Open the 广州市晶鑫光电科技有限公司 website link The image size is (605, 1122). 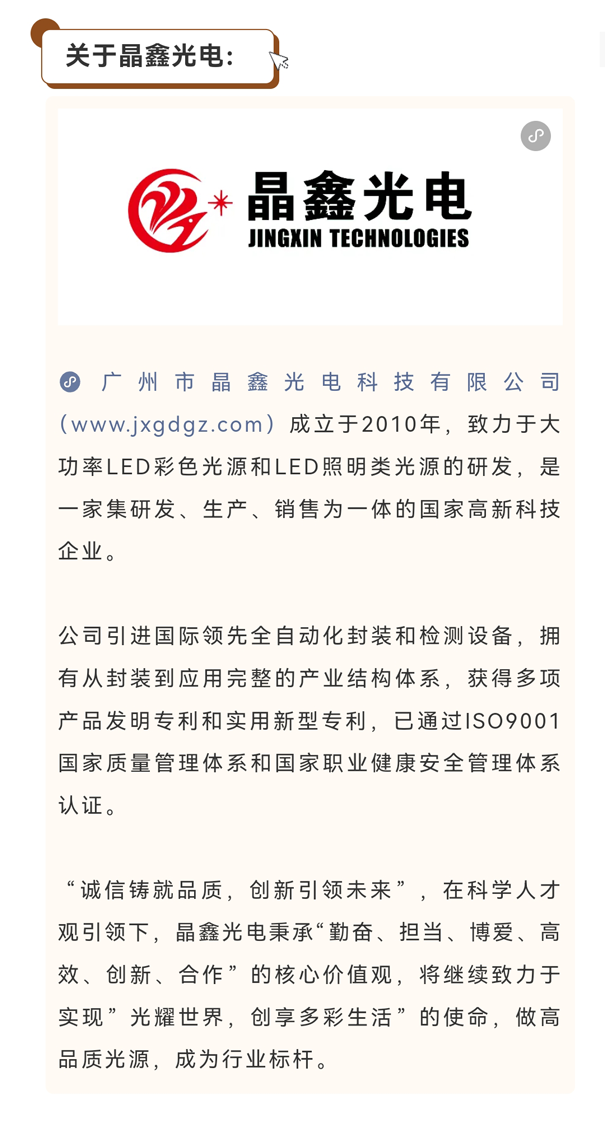click(x=310, y=403)
